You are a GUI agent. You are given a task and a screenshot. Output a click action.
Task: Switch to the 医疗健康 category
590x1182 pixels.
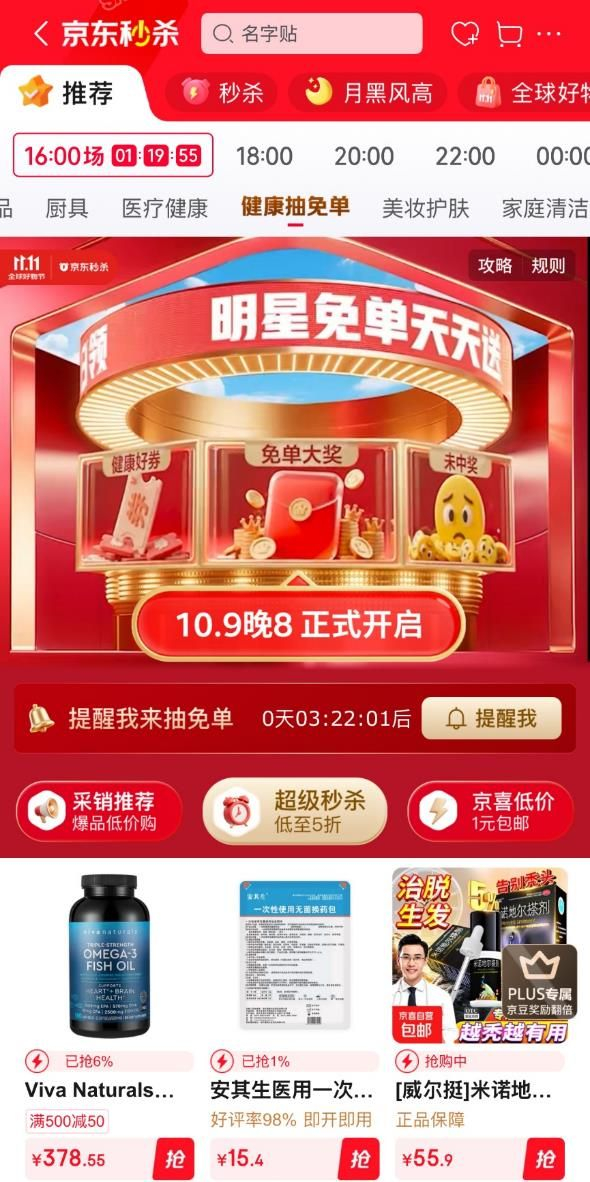click(x=165, y=208)
